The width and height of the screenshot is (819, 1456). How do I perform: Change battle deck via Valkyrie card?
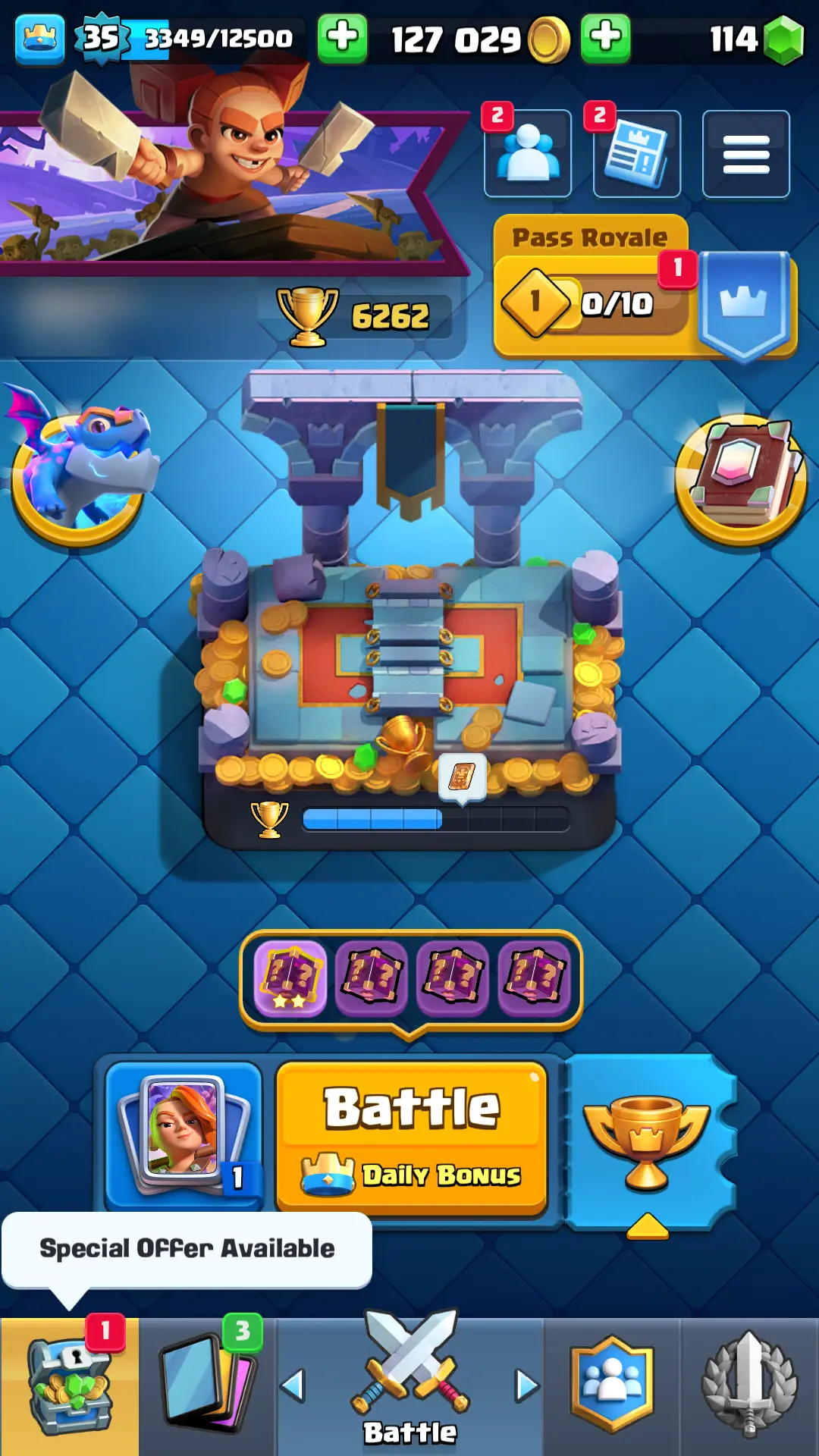(184, 1134)
